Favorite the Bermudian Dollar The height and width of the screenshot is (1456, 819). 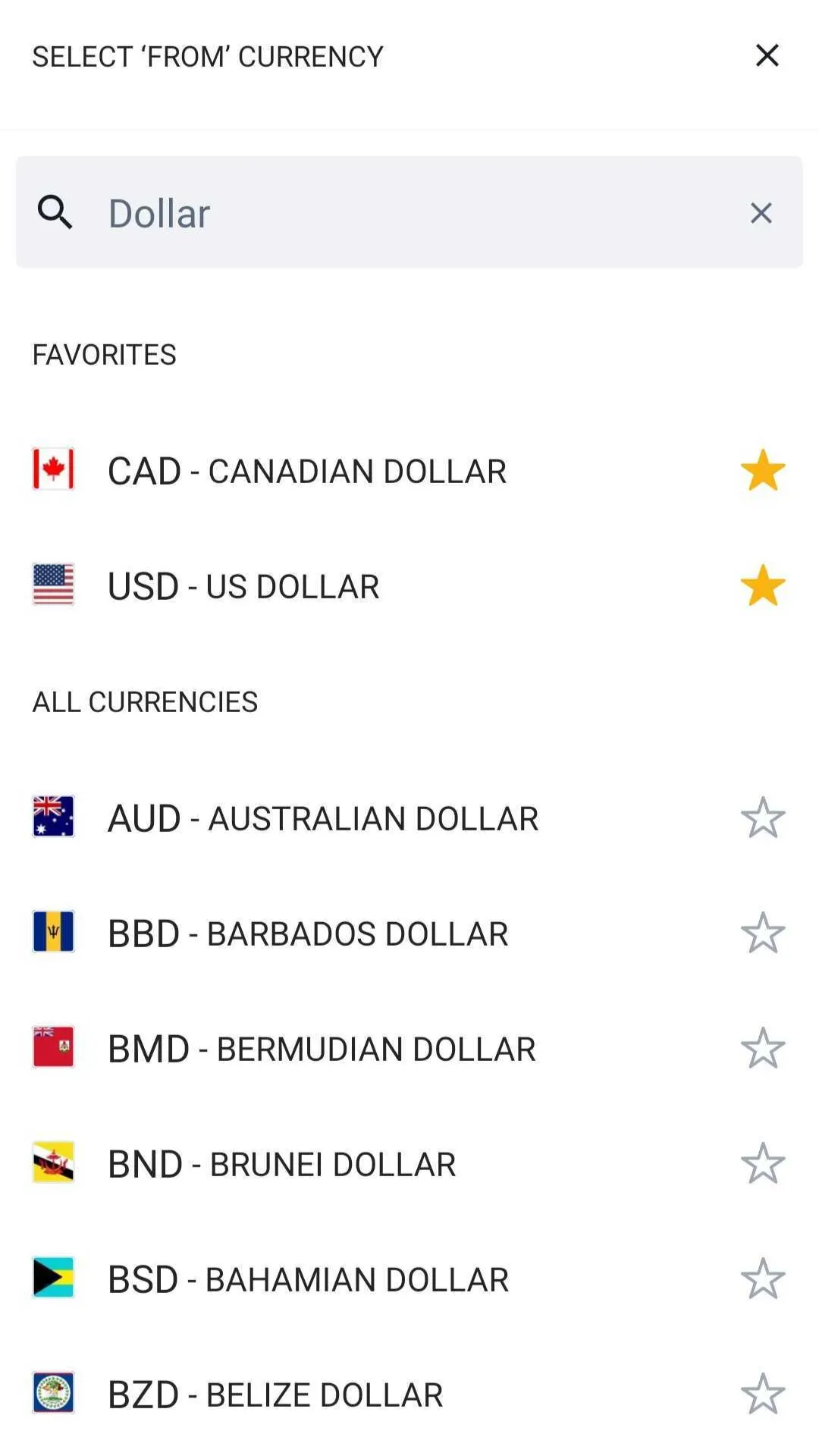click(x=762, y=1048)
